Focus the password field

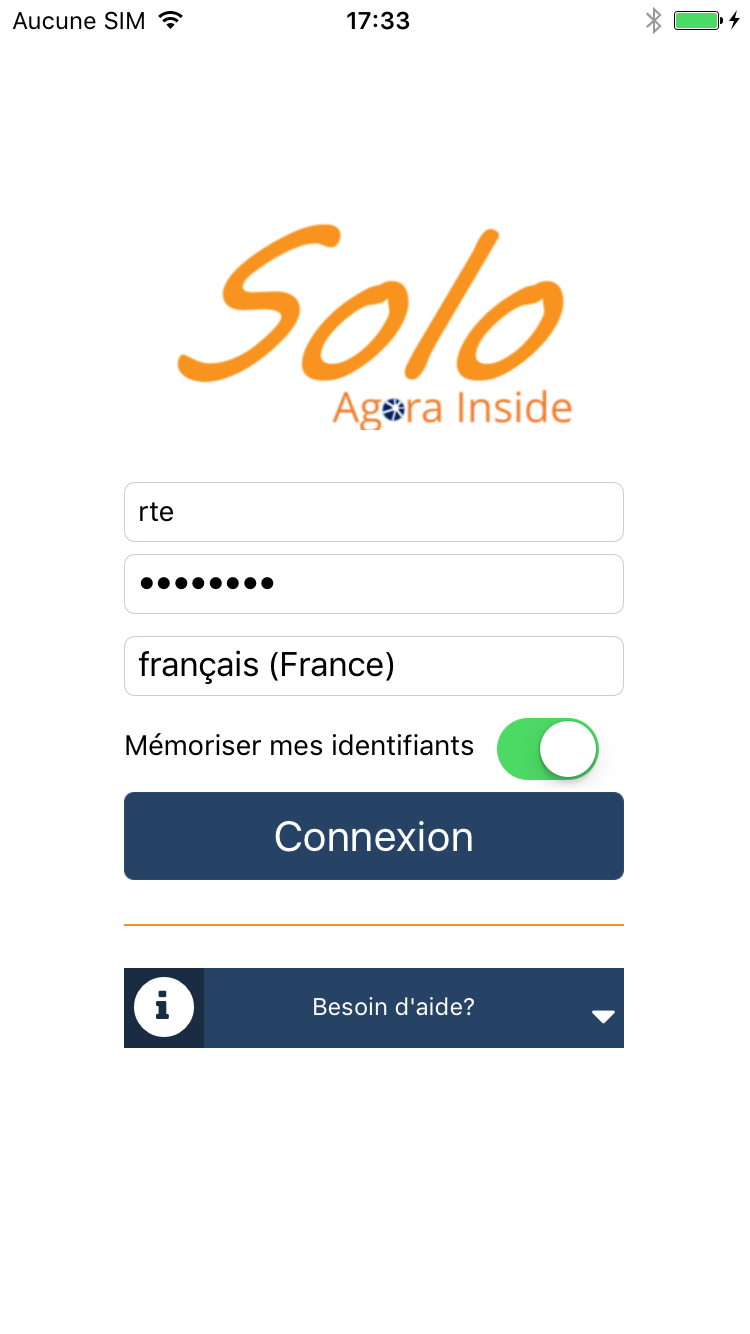coord(374,584)
